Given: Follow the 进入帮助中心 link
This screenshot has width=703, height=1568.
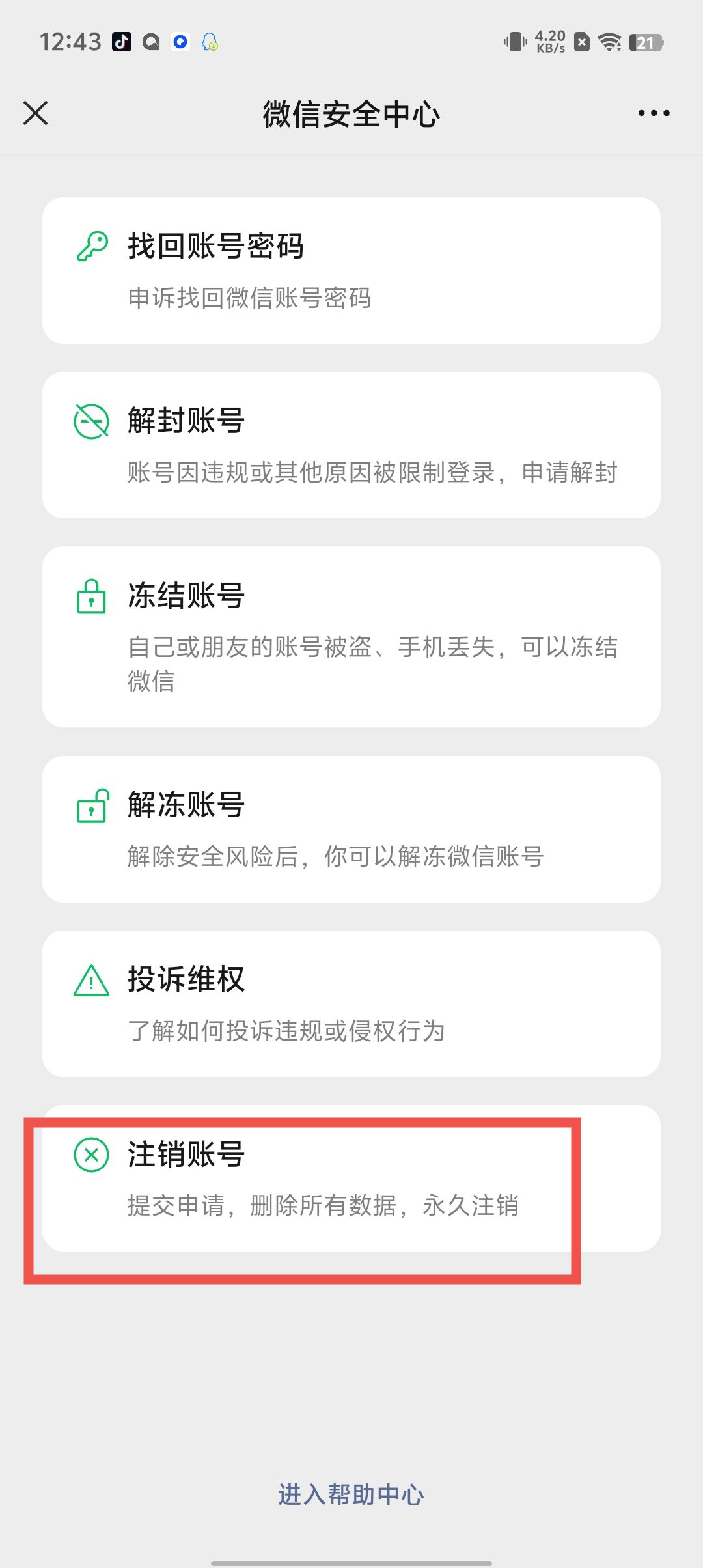Looking at the screenshot, I should (351, 1494).
